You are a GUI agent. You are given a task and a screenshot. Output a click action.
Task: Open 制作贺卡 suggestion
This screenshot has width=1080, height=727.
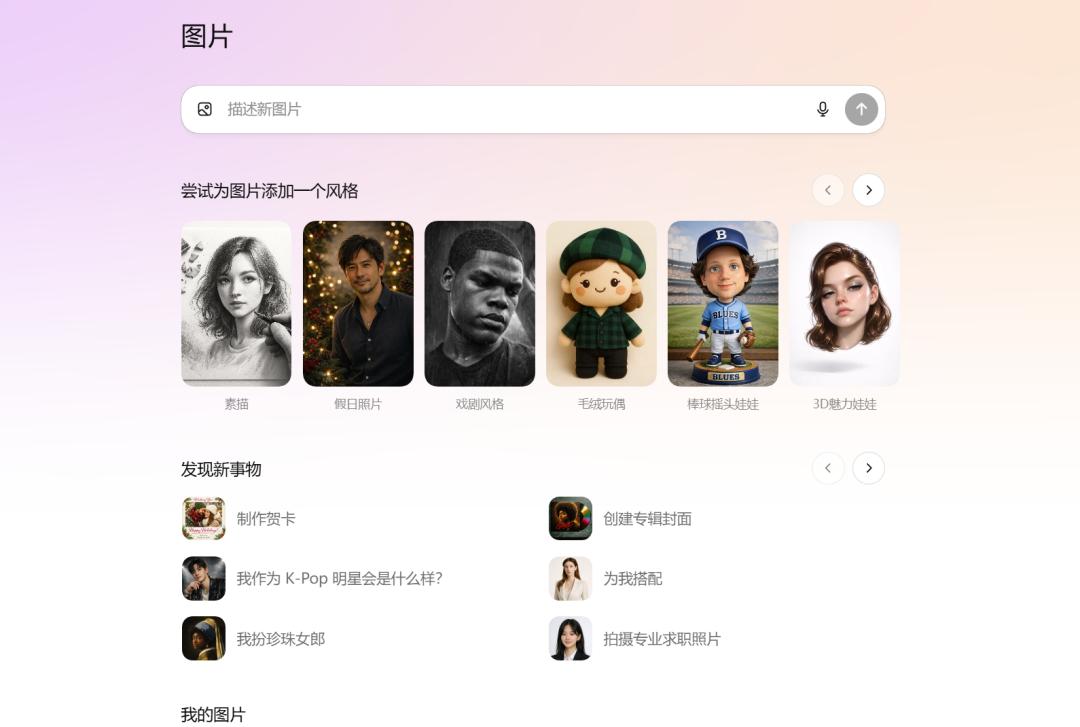[266, 519]
